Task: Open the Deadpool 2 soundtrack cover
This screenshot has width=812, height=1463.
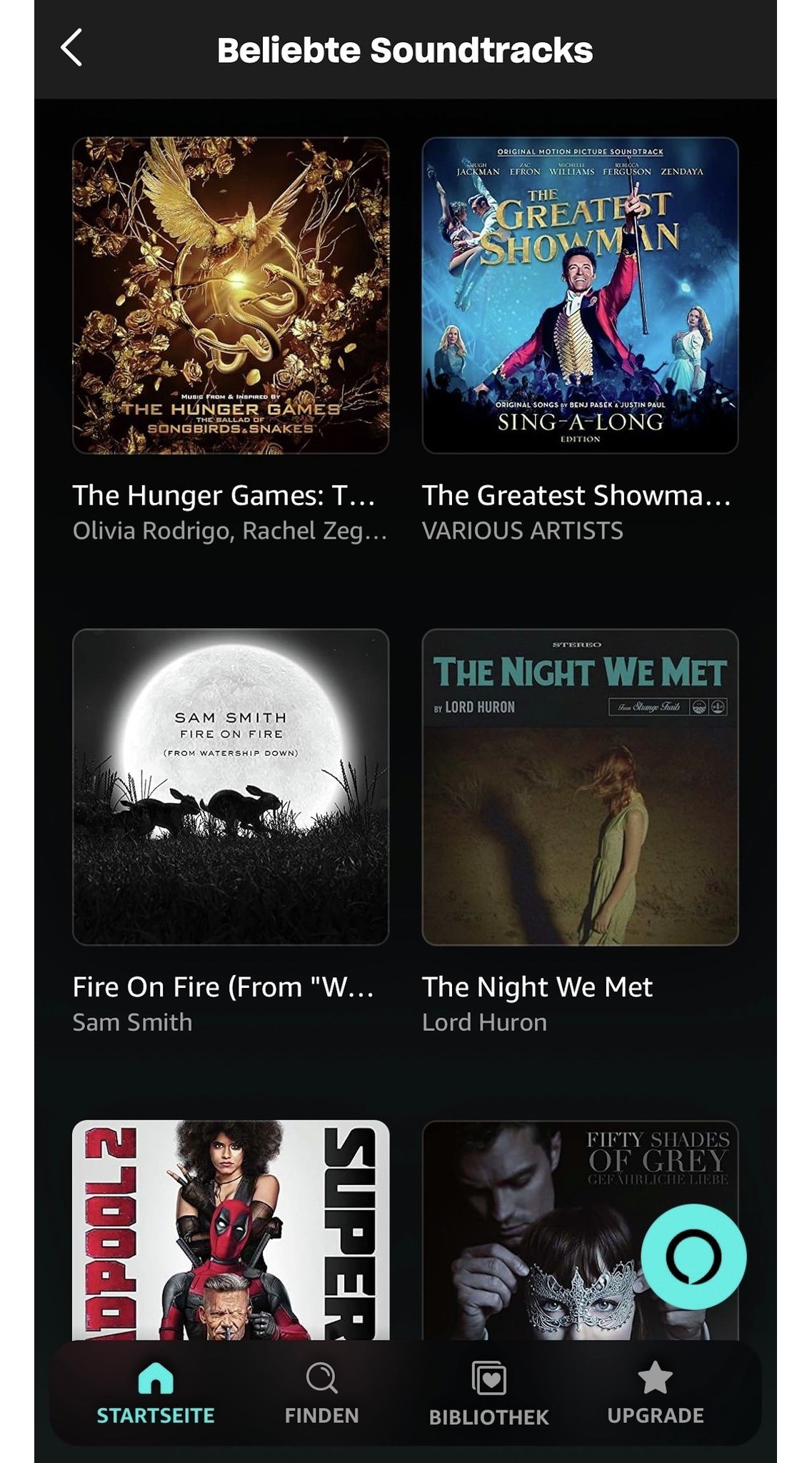Action: coord(230,1229)
